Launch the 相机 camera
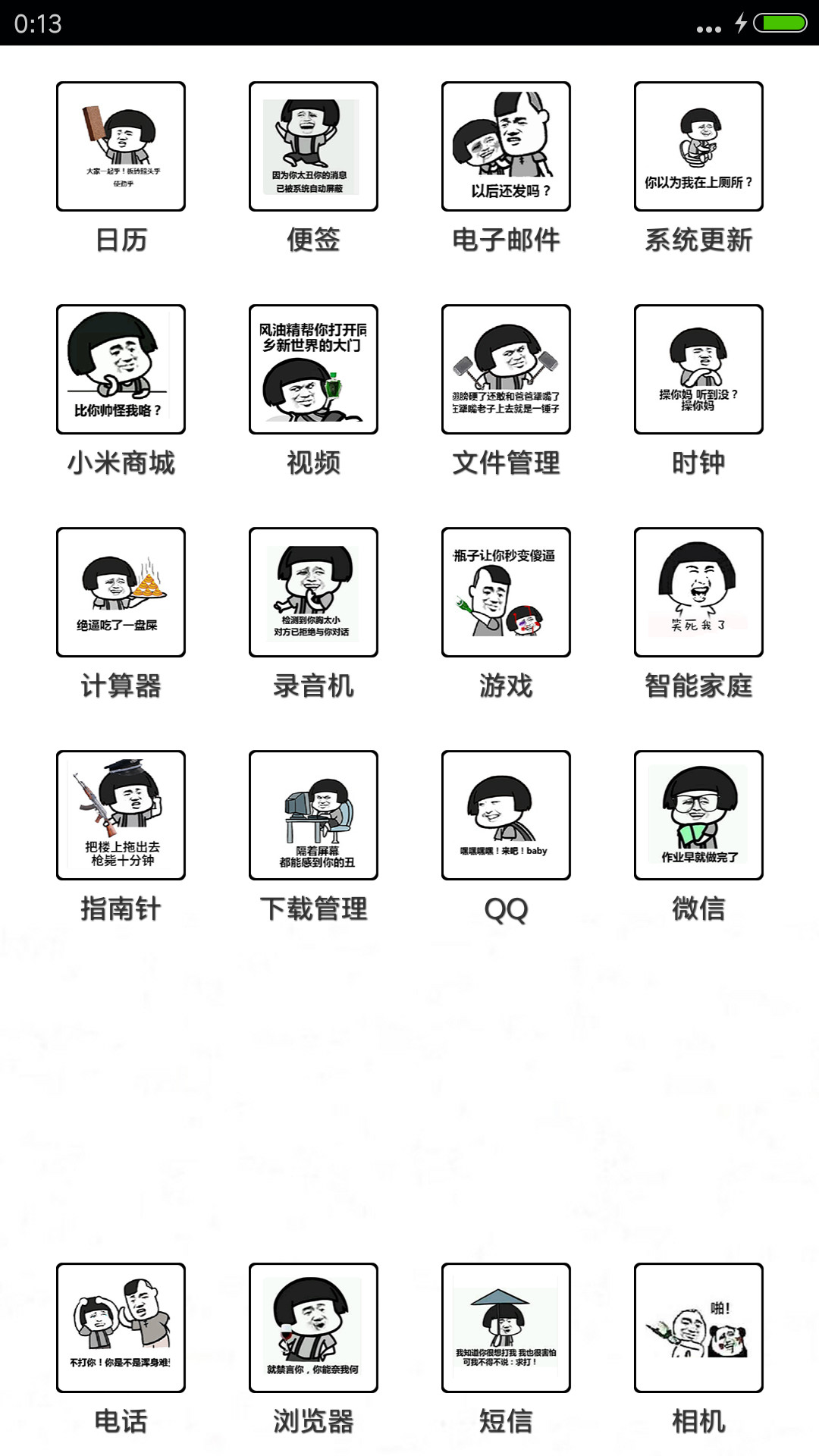This screenshot has width=819, height=1456. pyautogui.click(x=698, y=1328)
